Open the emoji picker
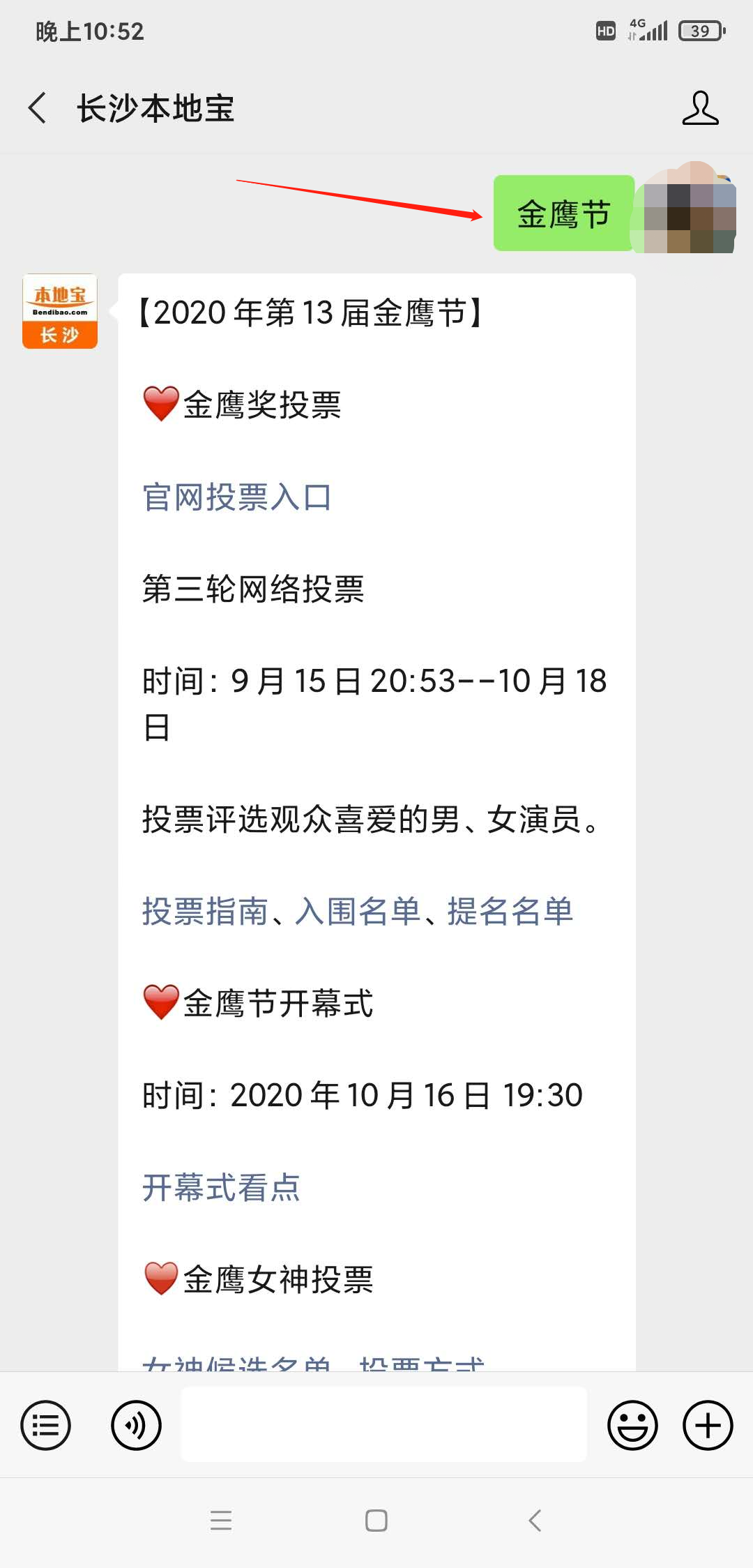Screen dimensions: 753x1568 (632, 1425)
